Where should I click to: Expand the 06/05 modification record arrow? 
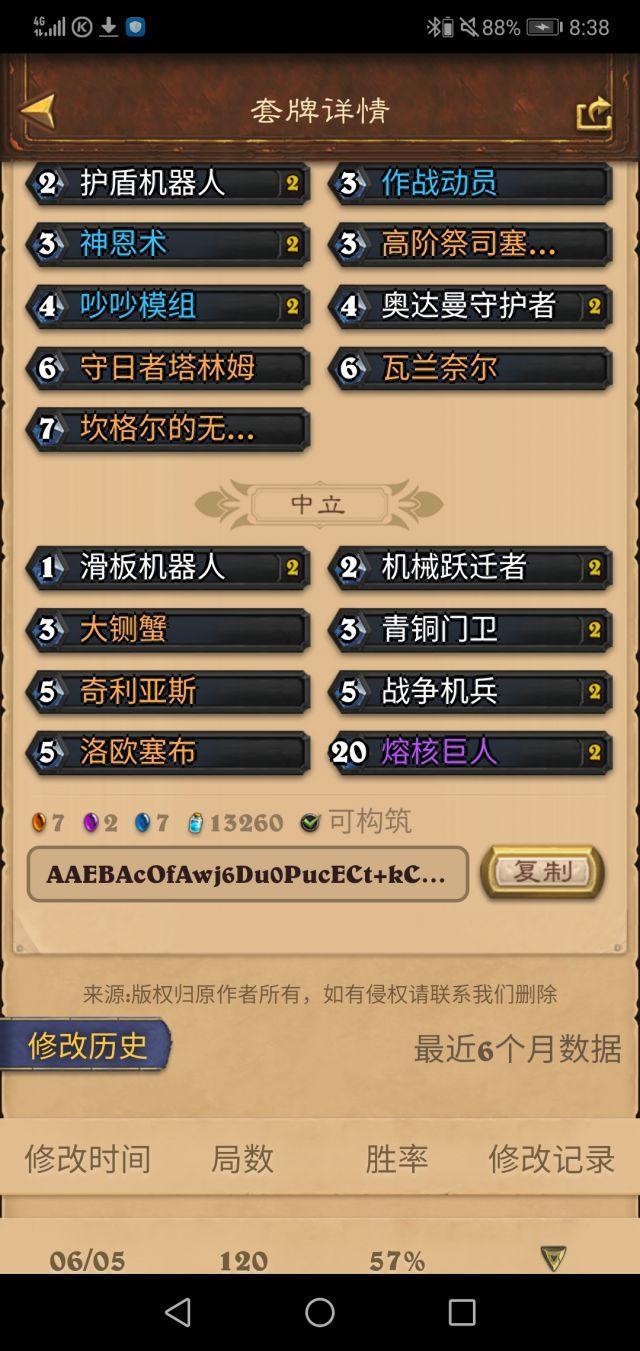pyautogui.click(x=553, y=1259)
